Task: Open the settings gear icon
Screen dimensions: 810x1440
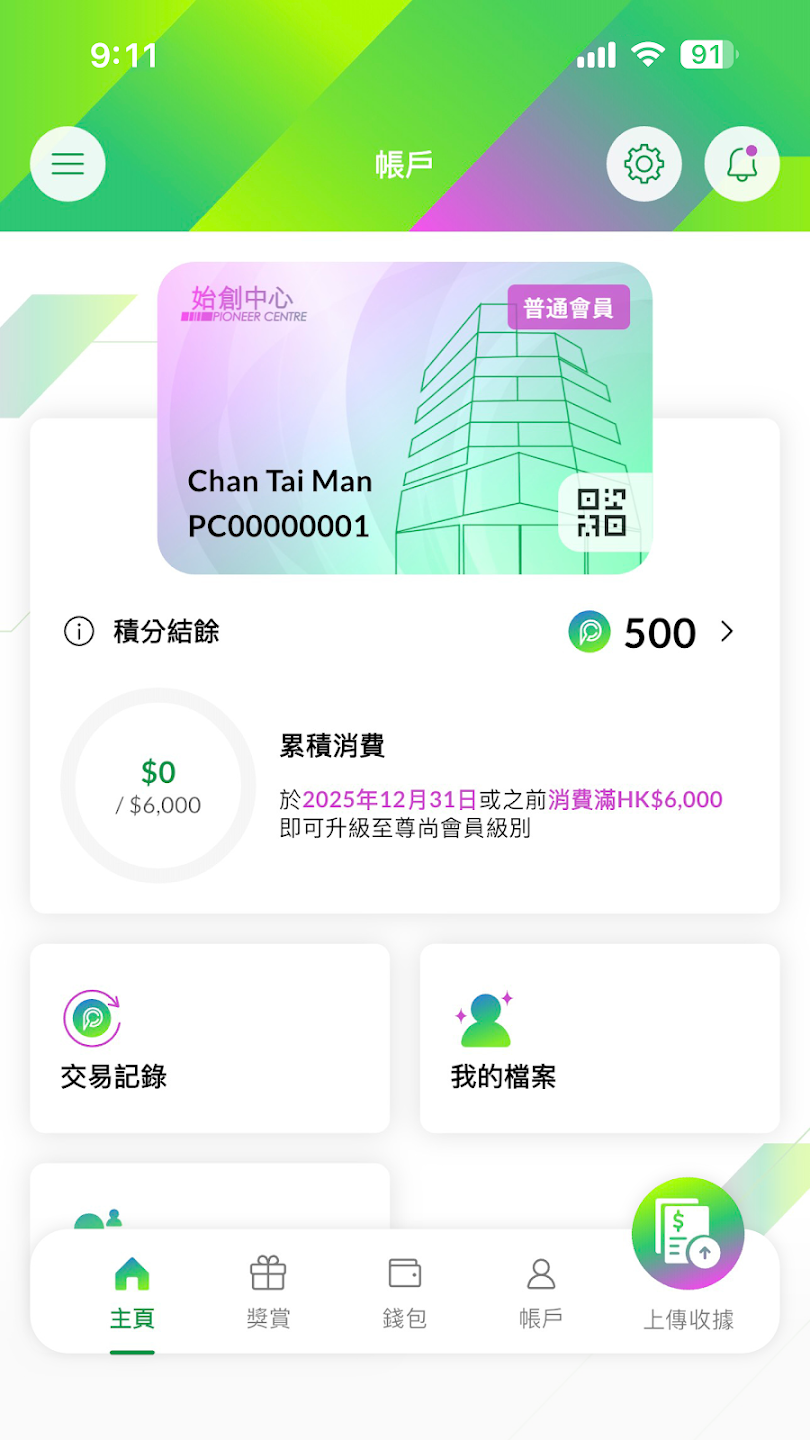Action: [644, 163]
